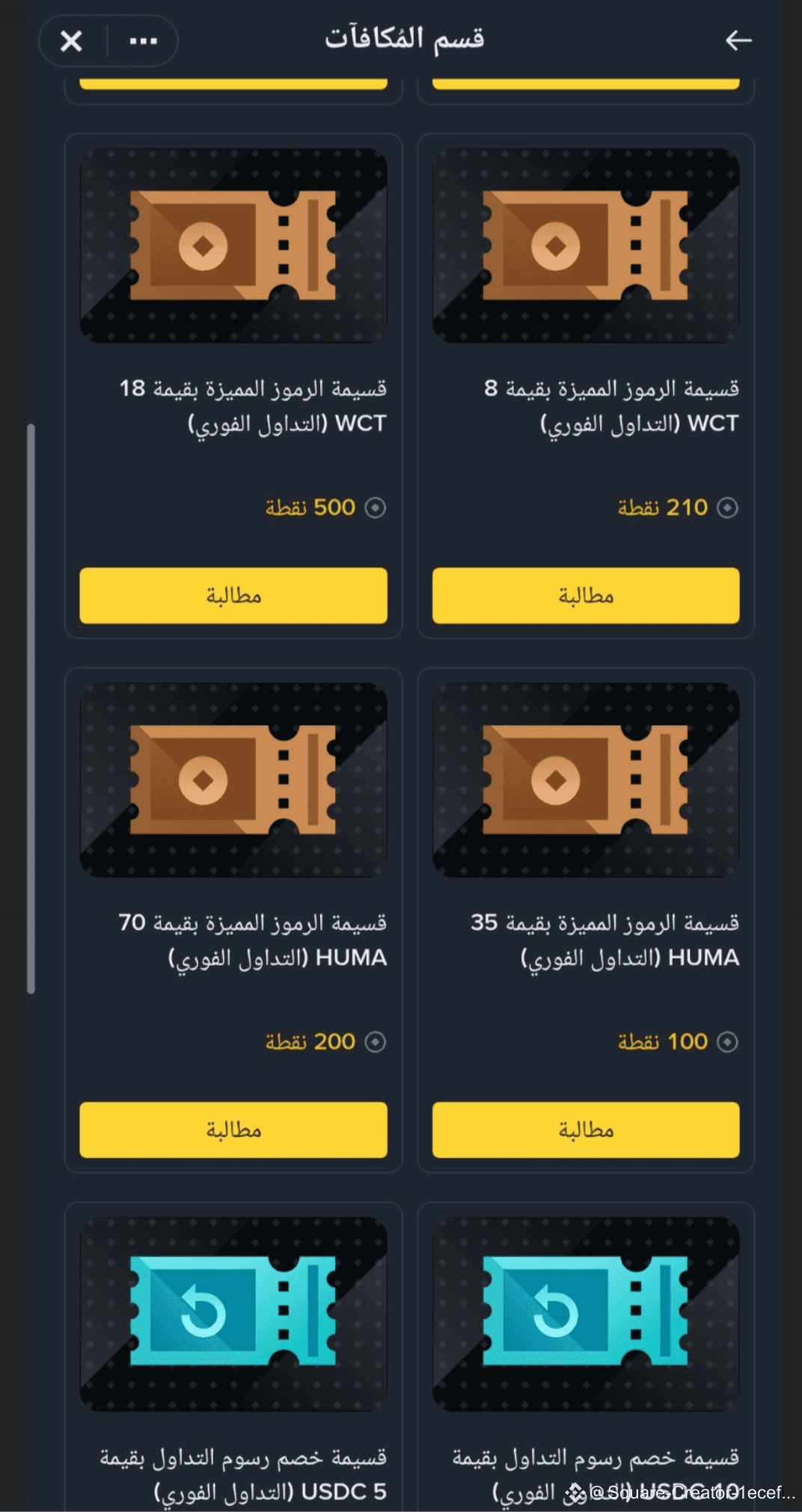Viewport: 802px width, 1512px height.
Task: Go back using the header arrow
Action: (738, 40)
